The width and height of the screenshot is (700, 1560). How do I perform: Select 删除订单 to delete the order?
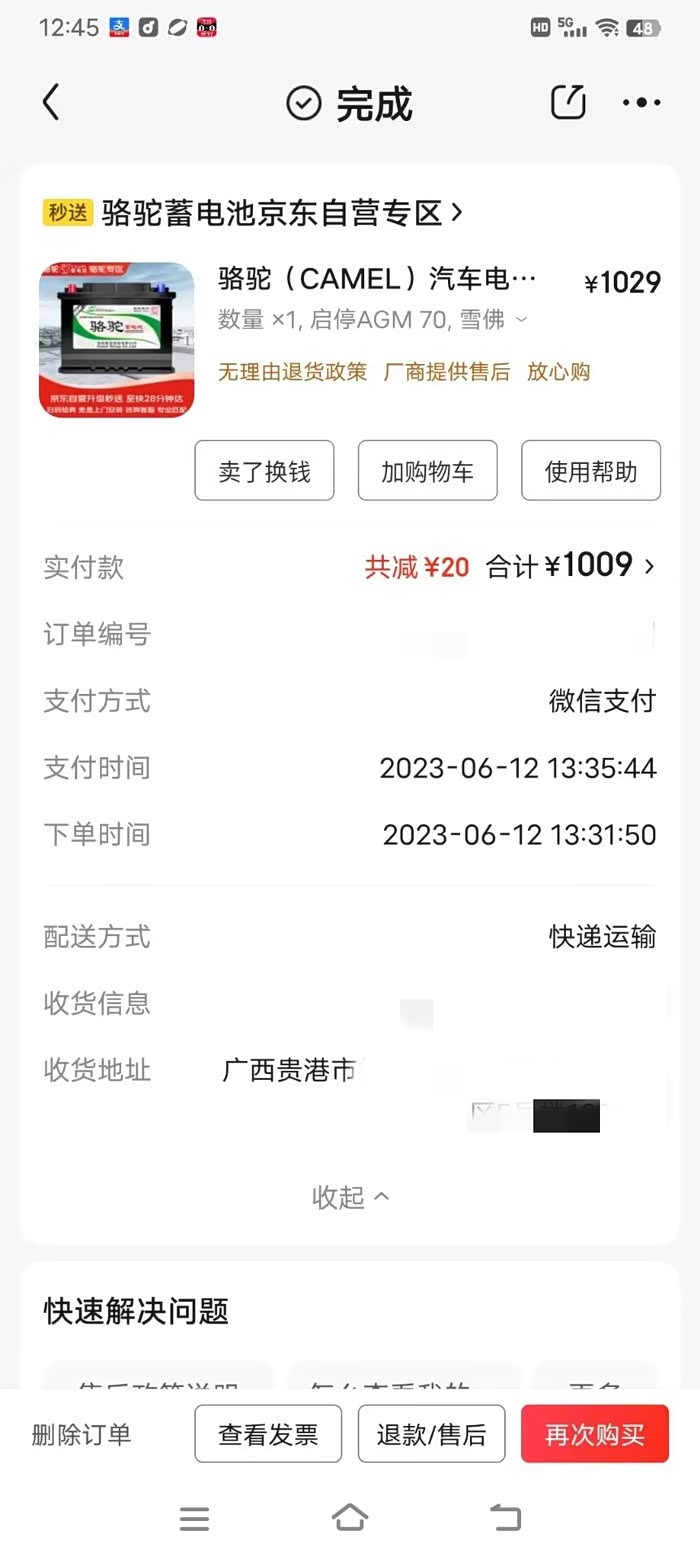coord(82,1435)
